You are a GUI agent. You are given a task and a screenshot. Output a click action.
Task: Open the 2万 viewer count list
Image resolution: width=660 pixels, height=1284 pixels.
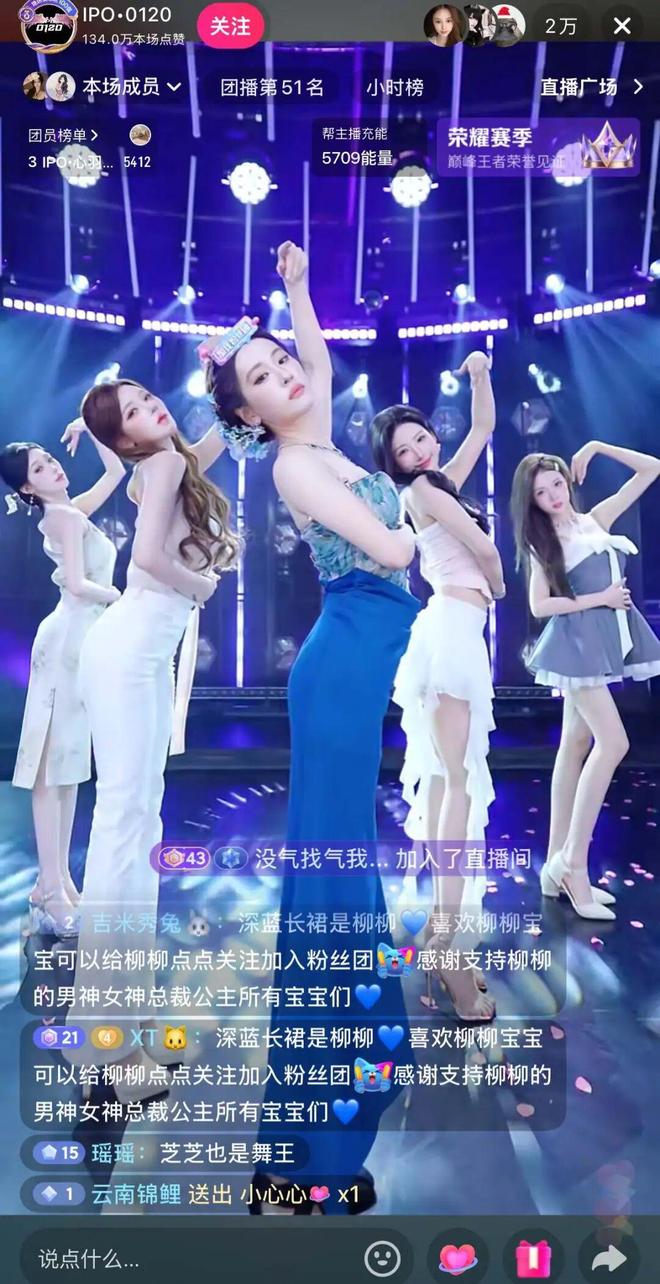pos(561,26)
